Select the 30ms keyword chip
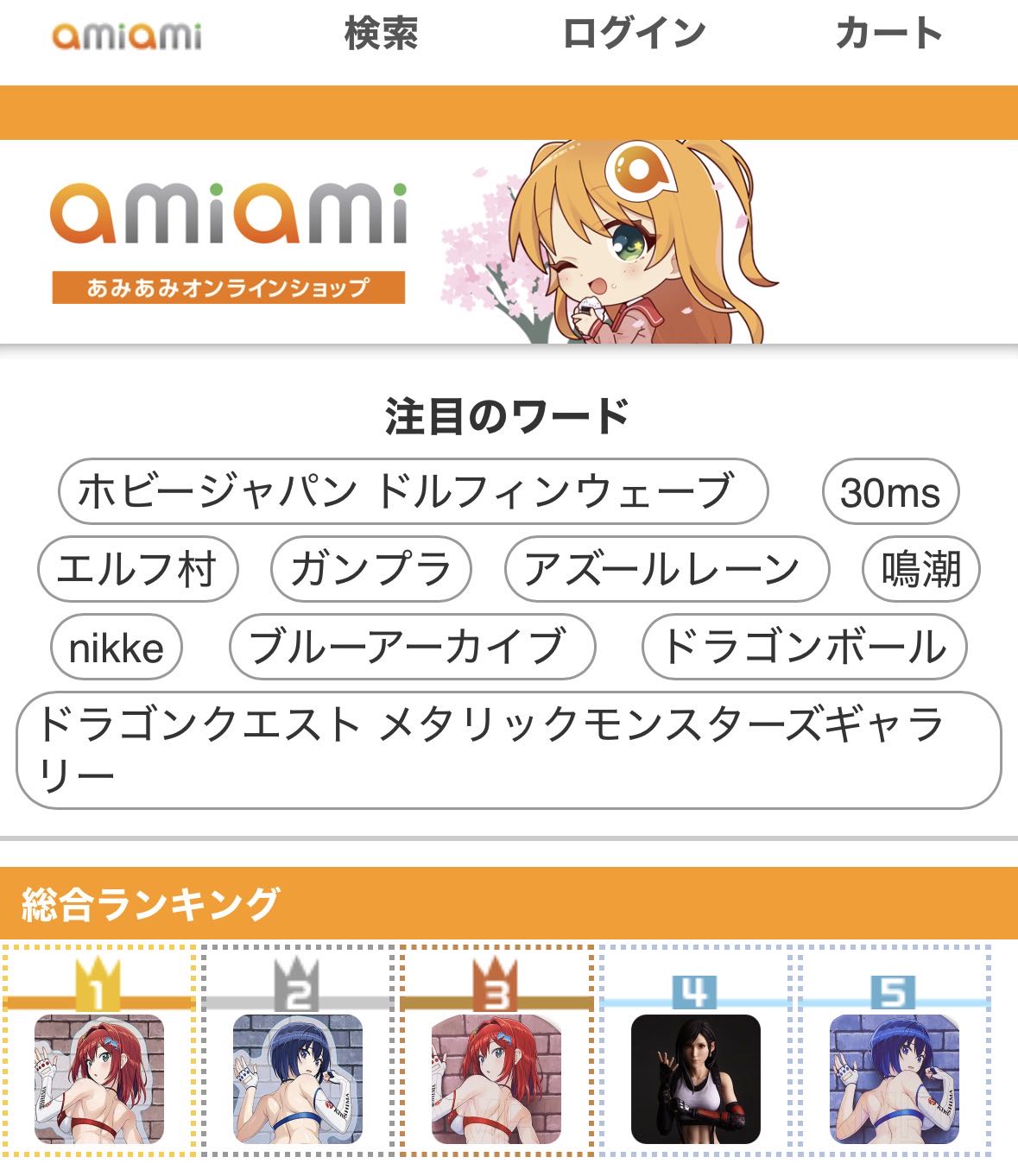This screenshot has width=1018, height=1176. pyautogui.click(x=890, y=492)
